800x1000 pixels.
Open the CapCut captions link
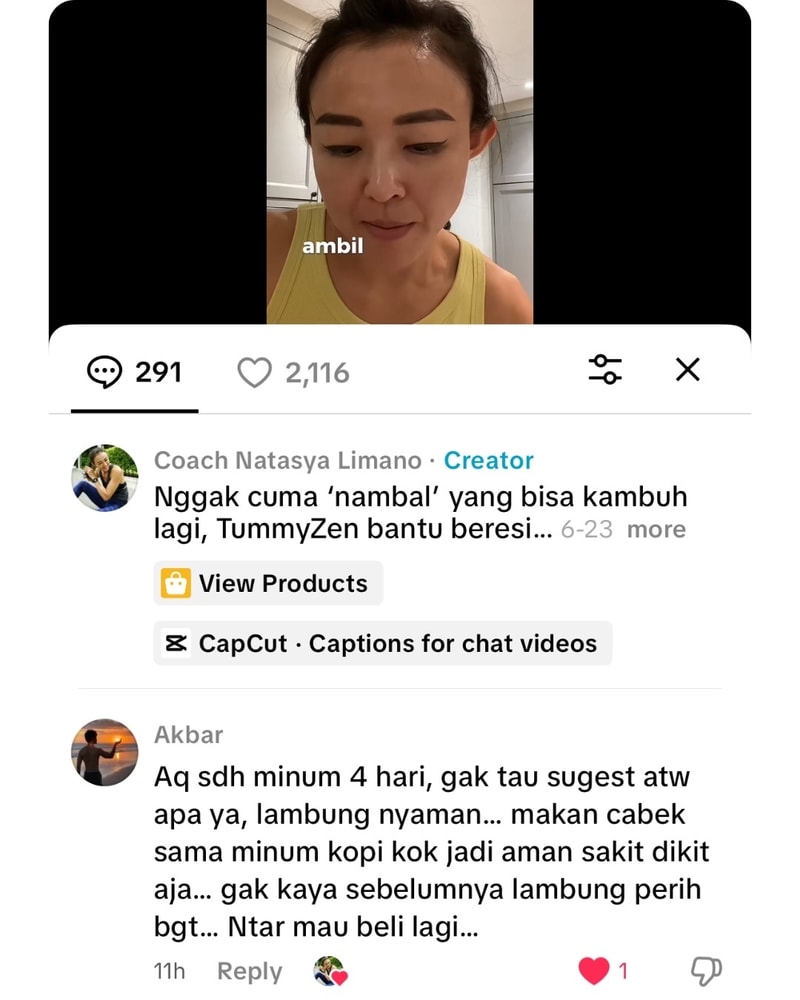coord(382,643)
